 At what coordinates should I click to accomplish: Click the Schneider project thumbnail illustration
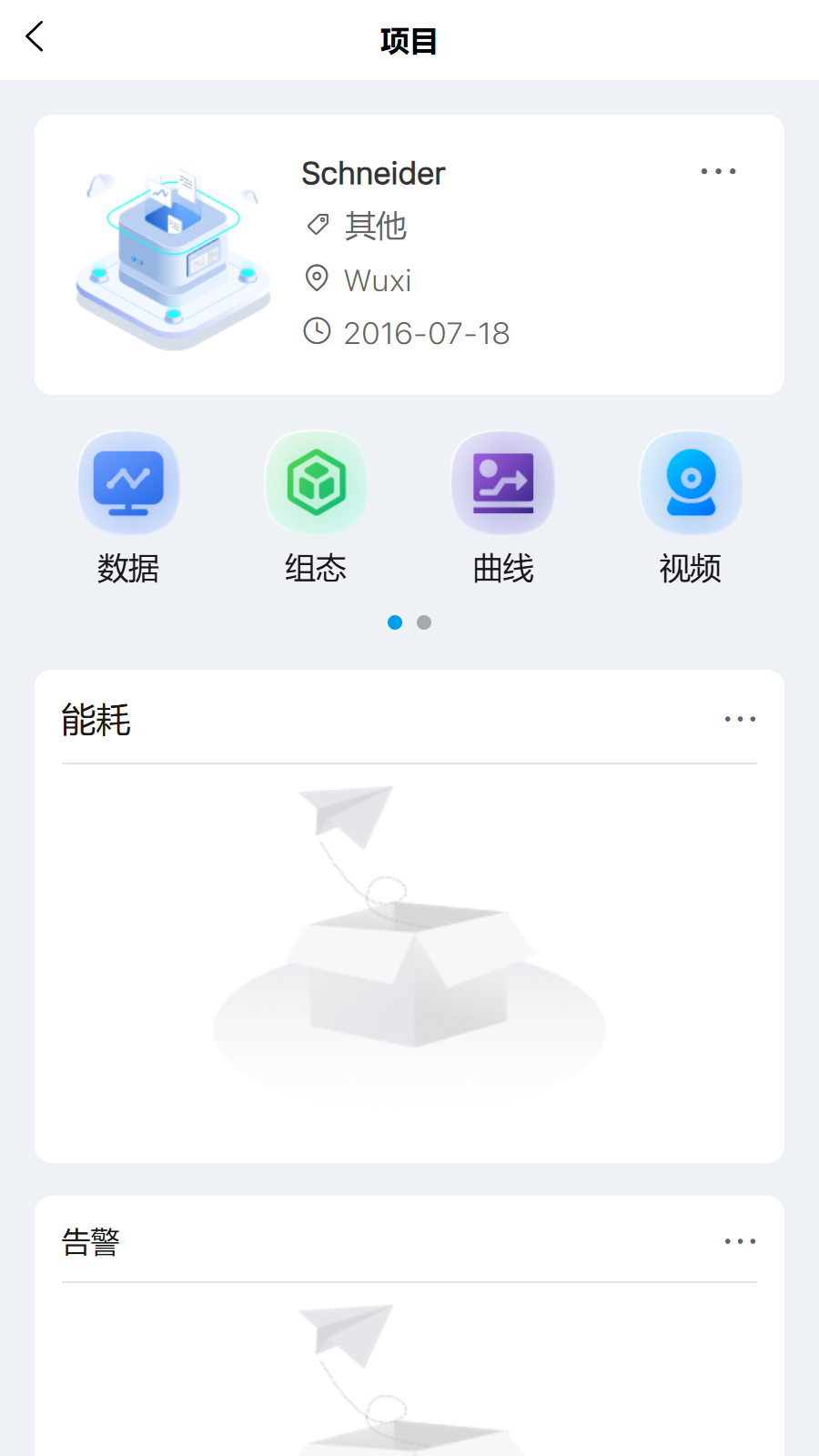(x=173, y=253)
